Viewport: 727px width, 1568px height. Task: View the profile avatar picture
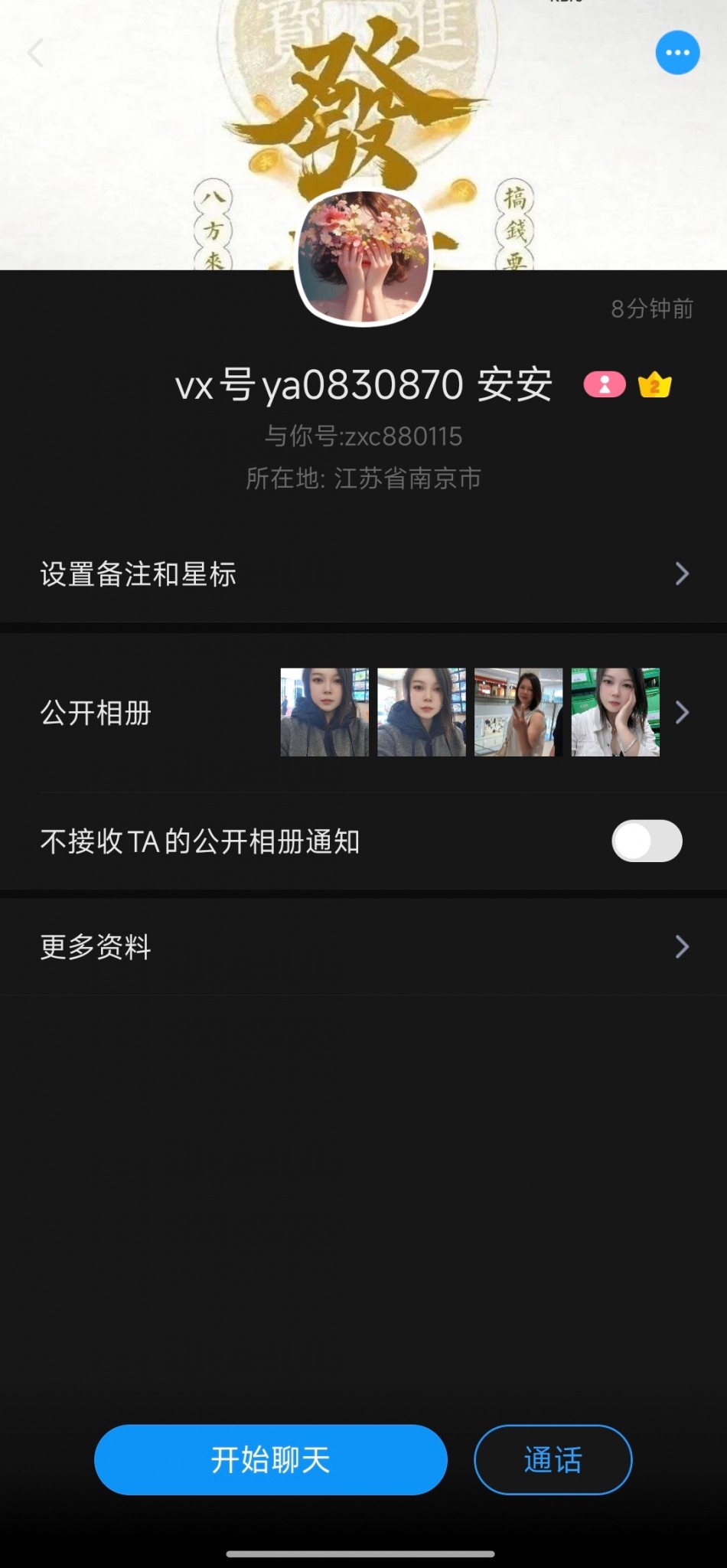363,257
